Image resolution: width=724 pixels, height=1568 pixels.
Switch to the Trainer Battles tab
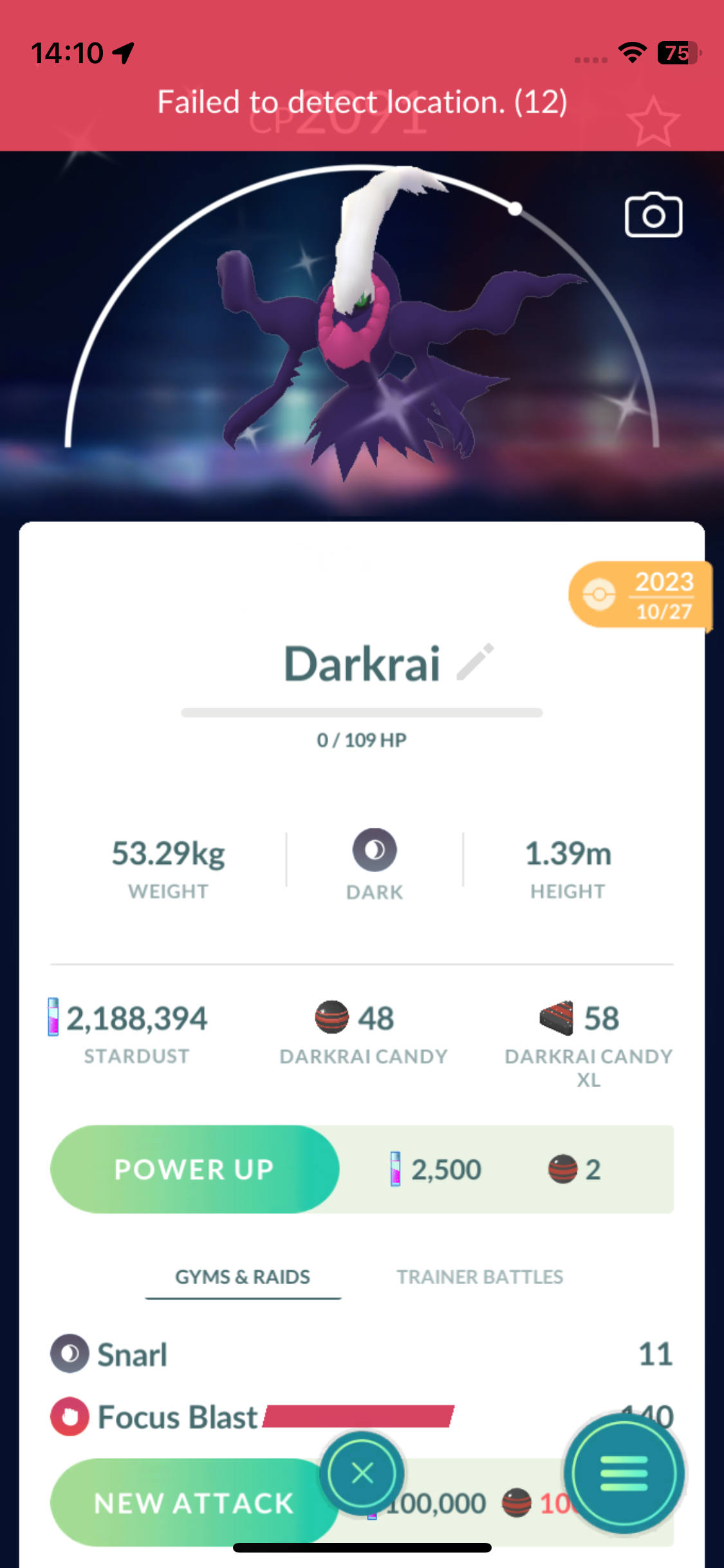click(479, 1276)
